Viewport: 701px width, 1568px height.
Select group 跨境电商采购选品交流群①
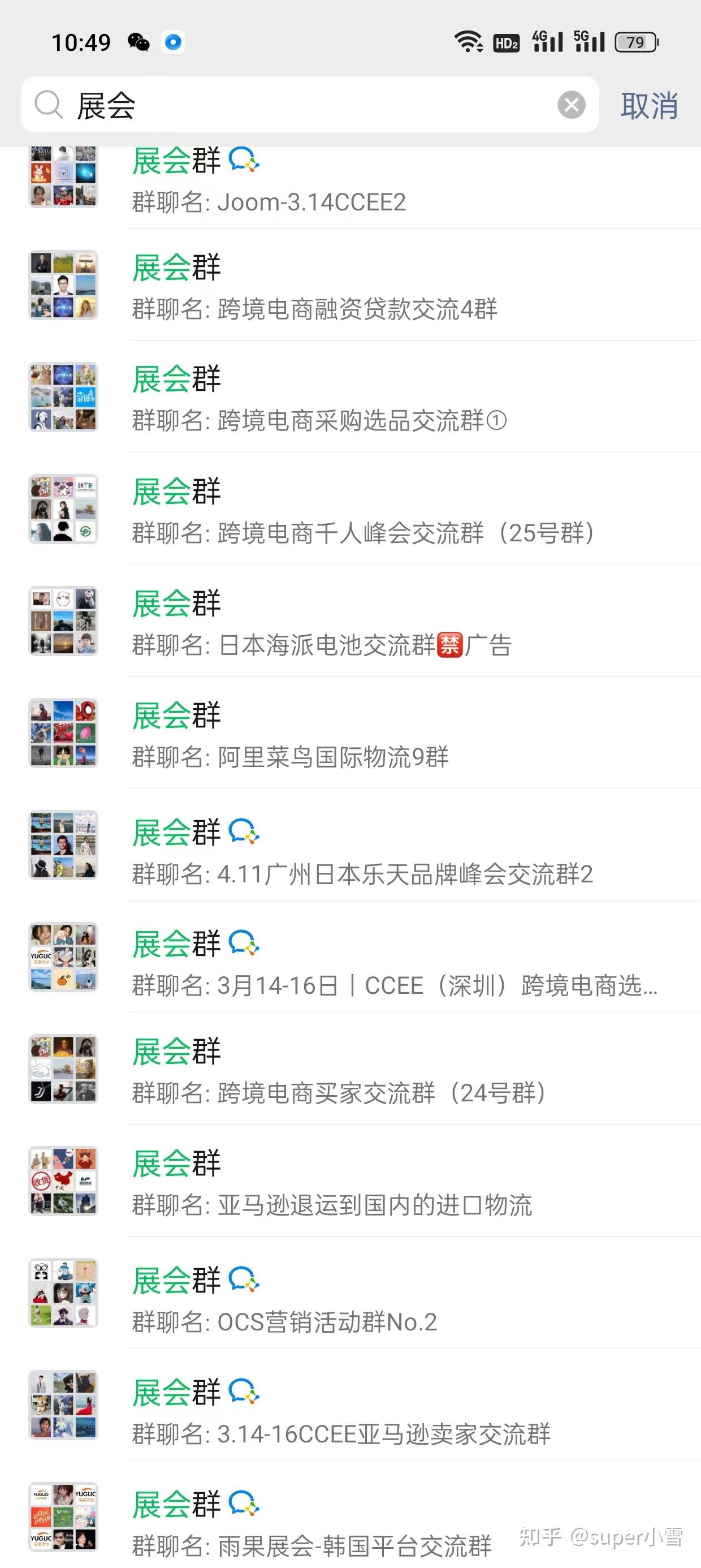click(365, 399)
